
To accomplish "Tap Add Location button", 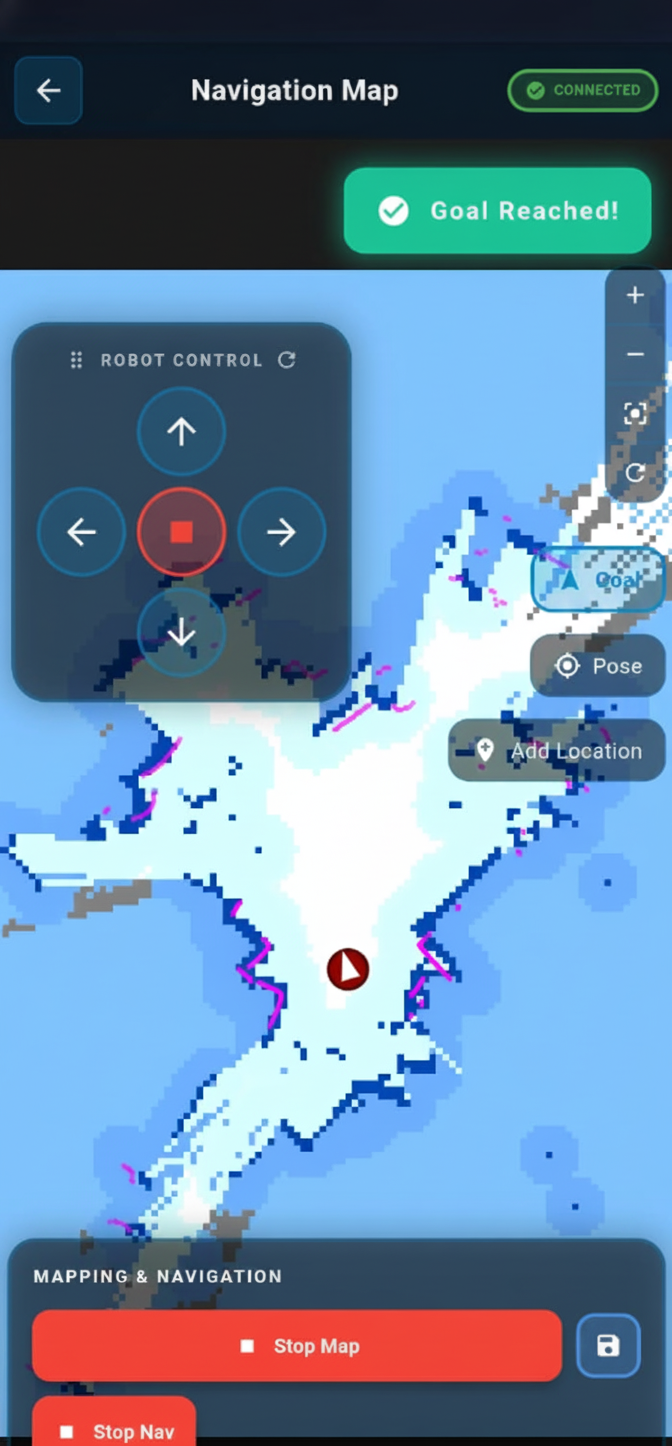I will pos(557,751).
